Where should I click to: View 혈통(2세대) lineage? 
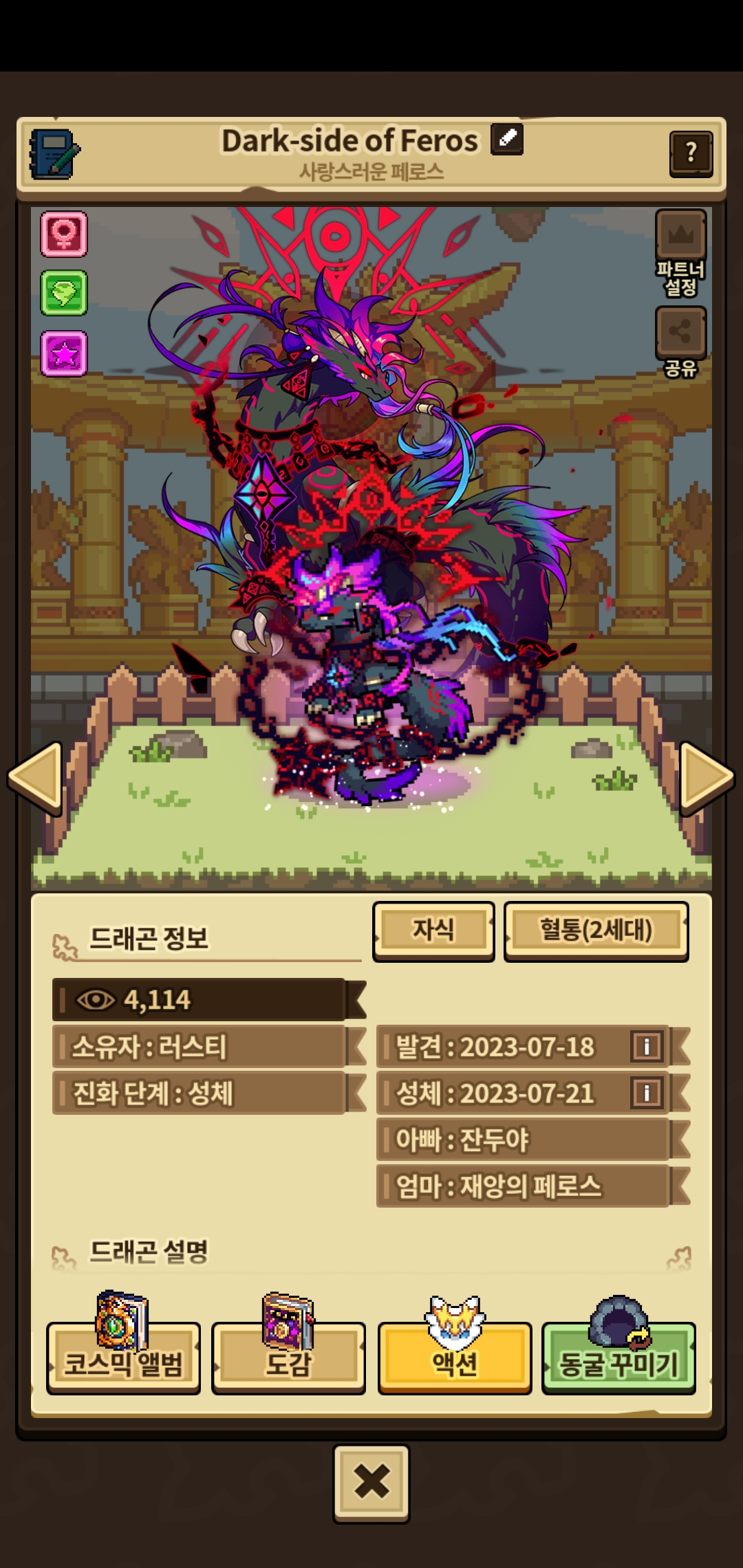tap(596, 931)
